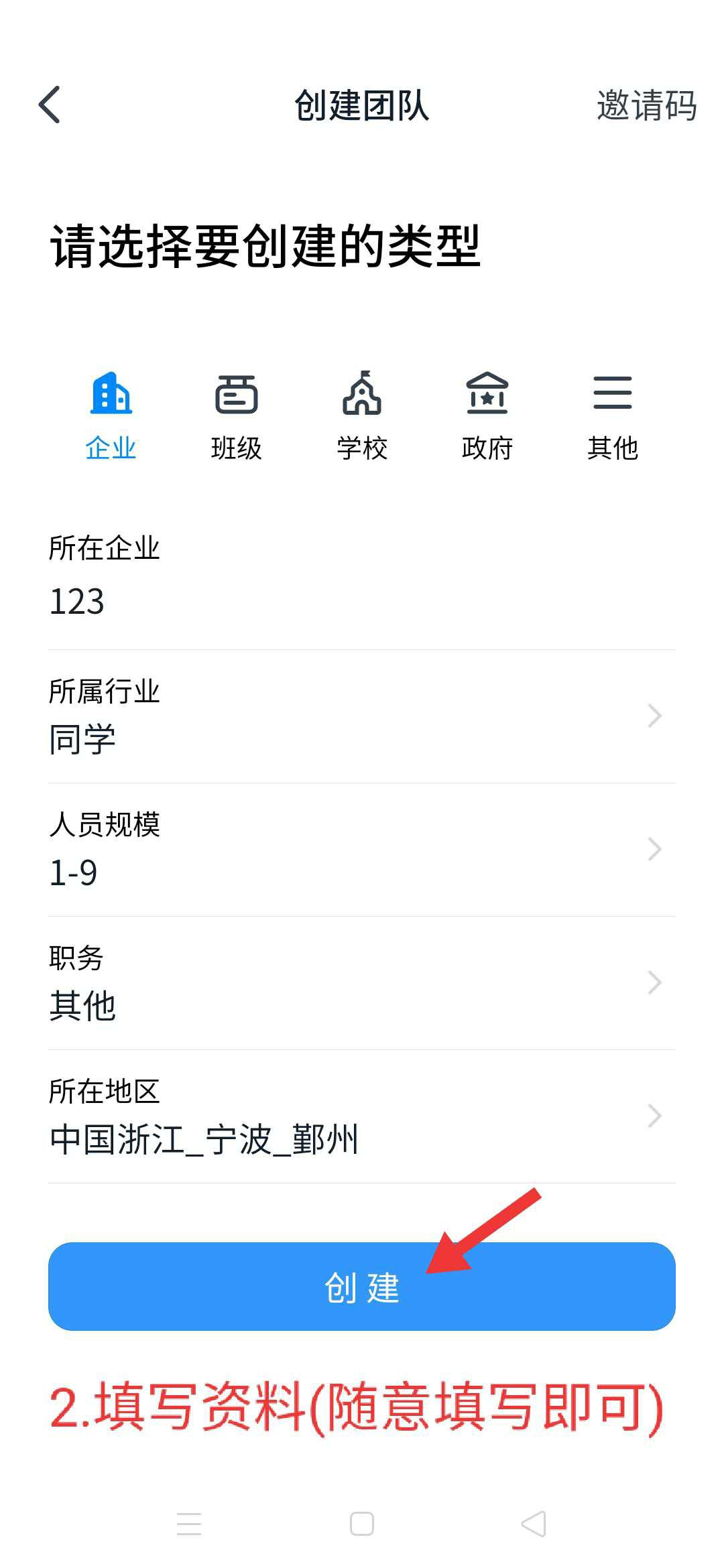Open the 所属行业 picker
This screenshot has height=1568, width=724.
point(362,716)
